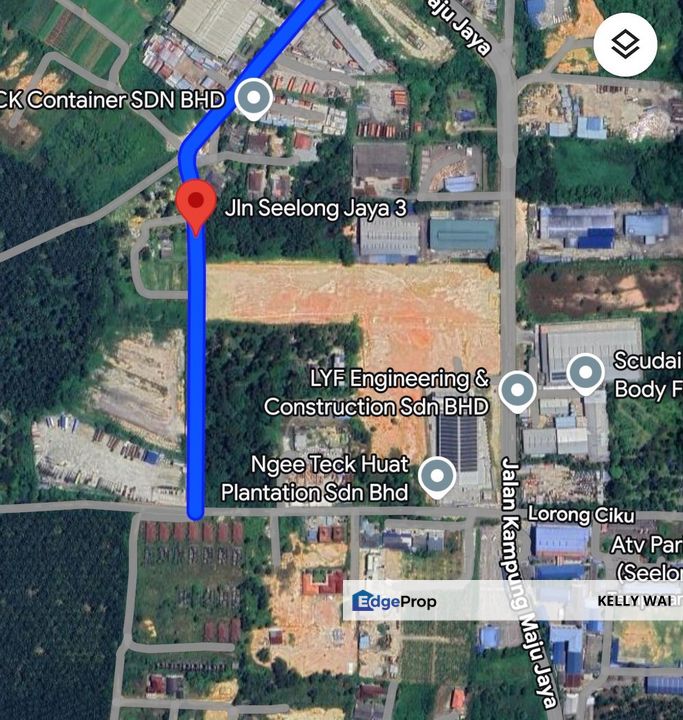Select the CK Container SDN BHD marker
The image size is (683, 720).
[255, 99]
